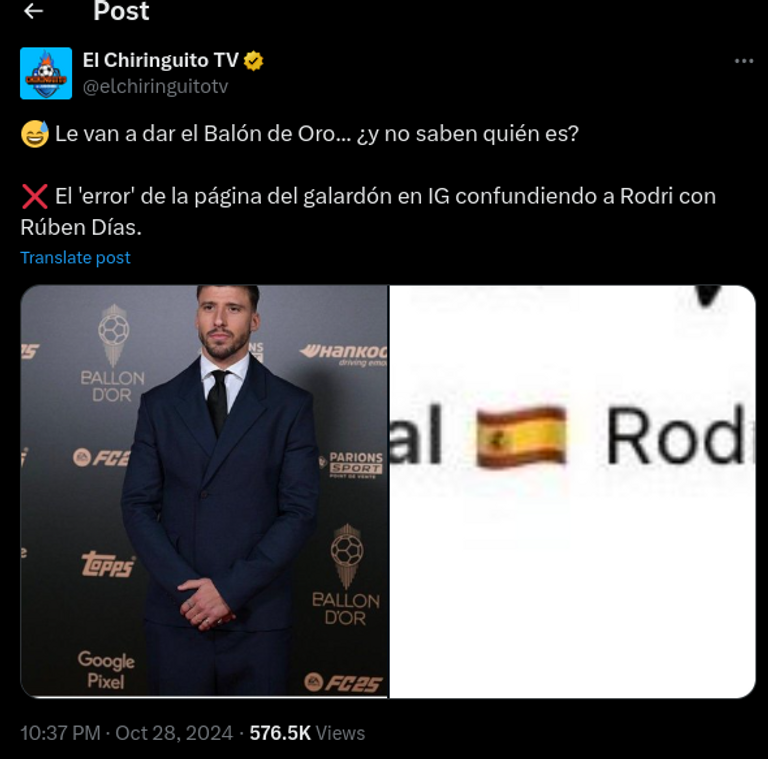Open the El Chiringuito TV account name
This screenshot has width=768, height=759.
pyautogui.click(x=160, y=61)
